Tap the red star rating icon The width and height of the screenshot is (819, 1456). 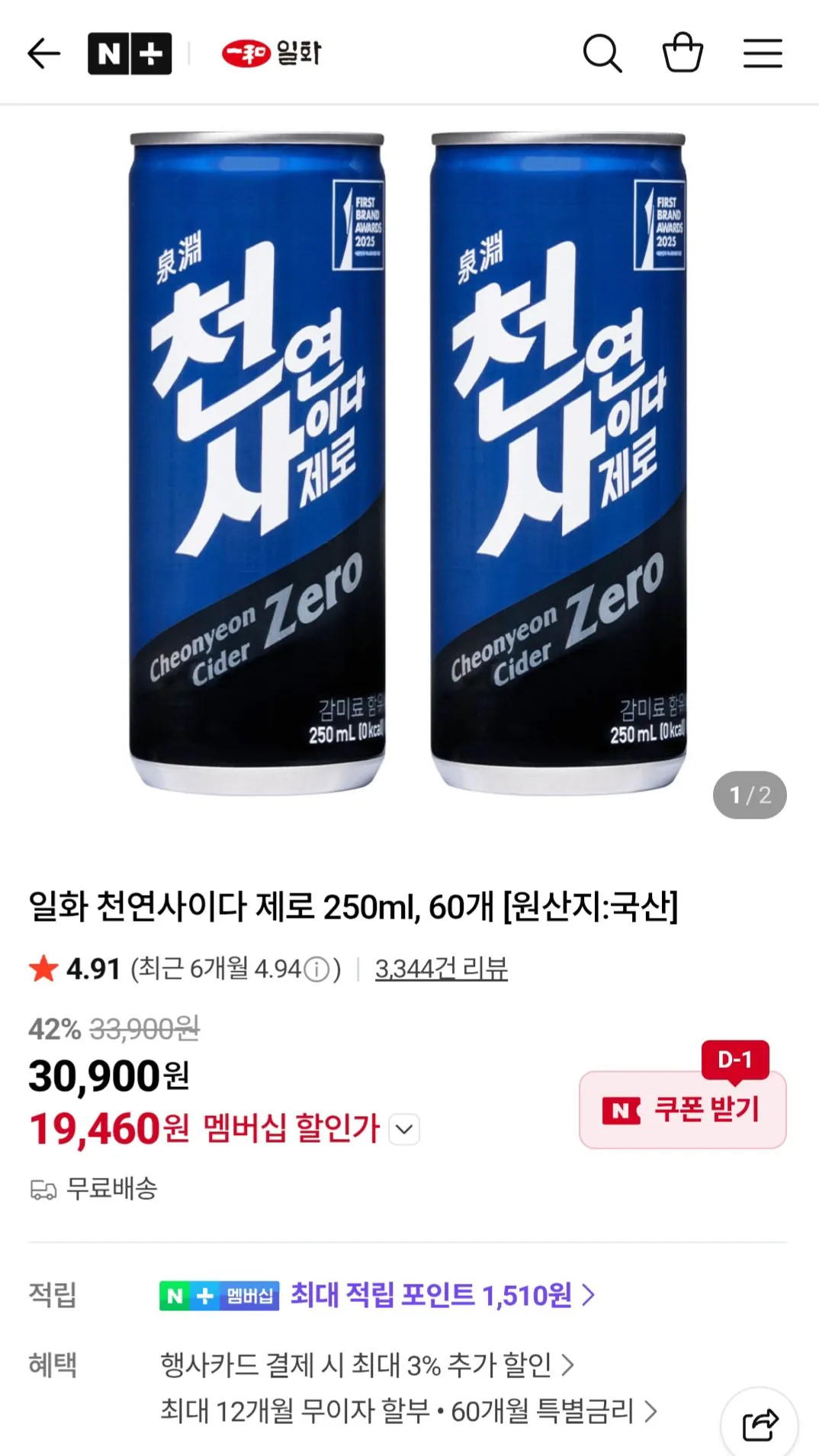coord(43,970)
